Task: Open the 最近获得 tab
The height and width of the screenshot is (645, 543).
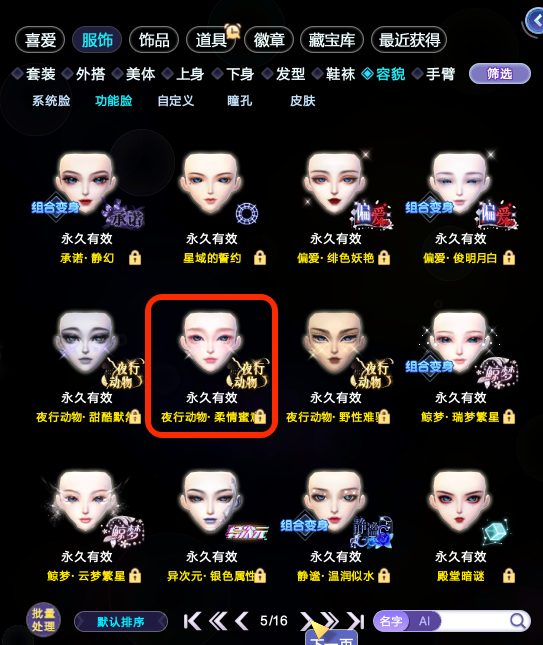Action: coord(409,40)
